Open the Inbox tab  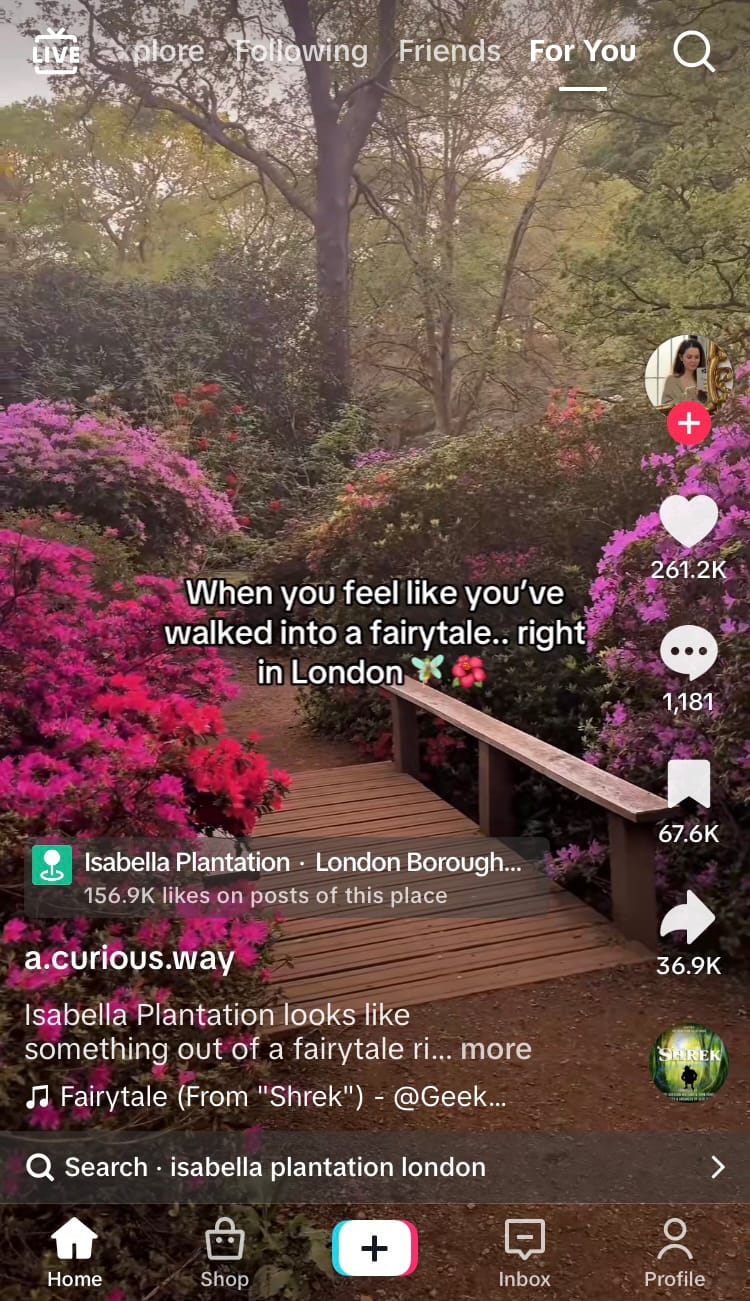524,1254
